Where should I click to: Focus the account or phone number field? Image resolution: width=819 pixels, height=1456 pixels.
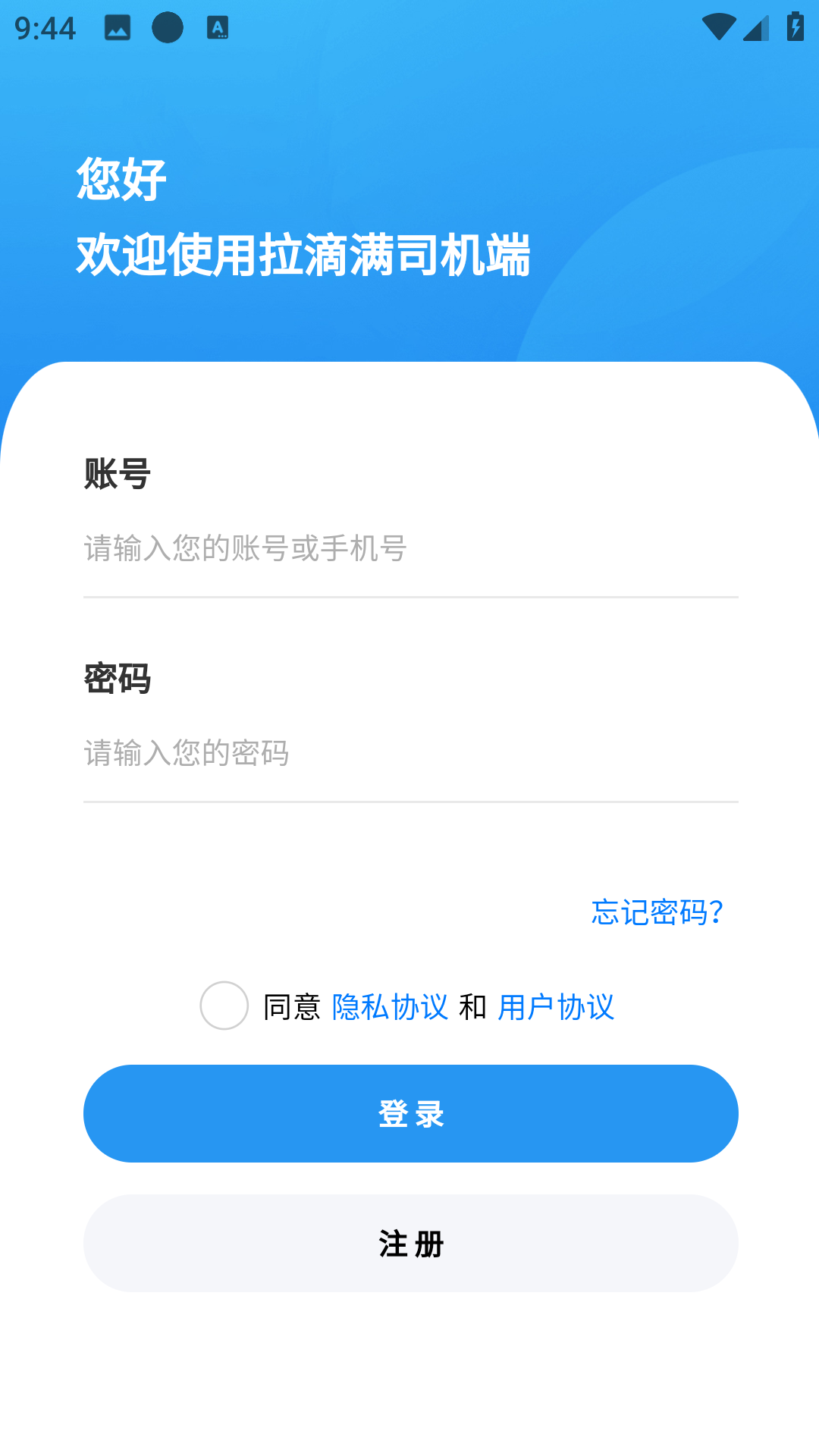(409, 549)
